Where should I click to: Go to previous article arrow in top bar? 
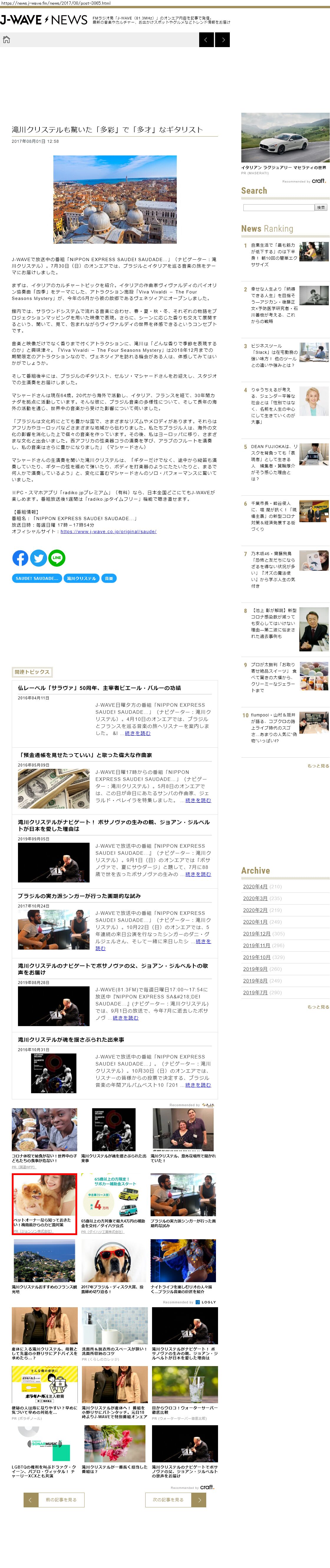207,39
